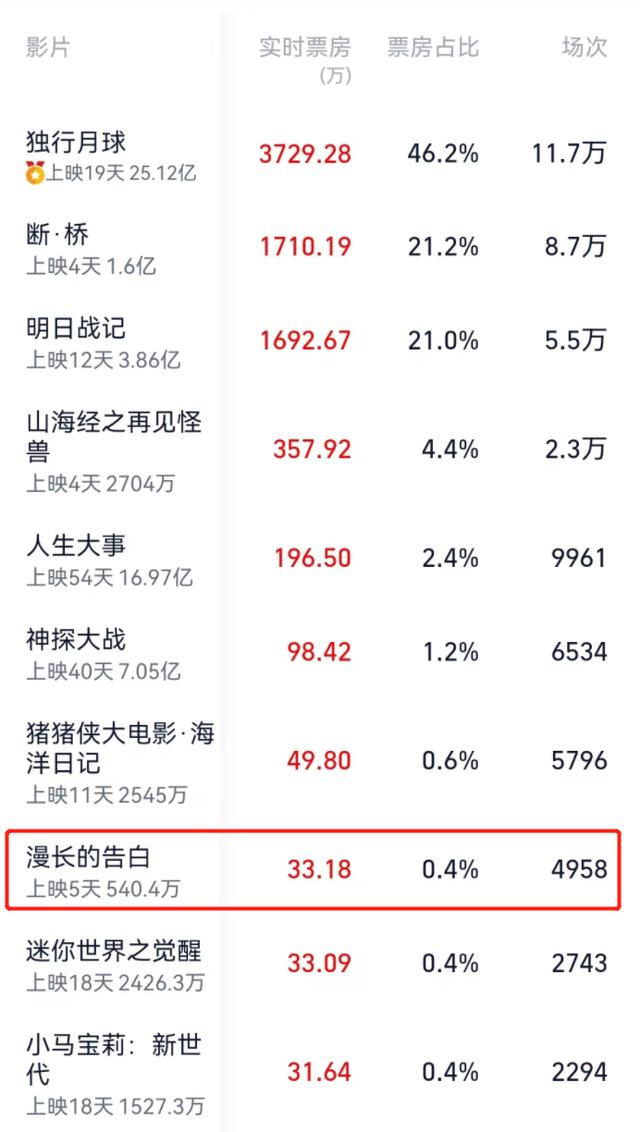Select 小马宝莉：新世代 from the list
Screen dimensions: 640x1132
point(320,1072)
